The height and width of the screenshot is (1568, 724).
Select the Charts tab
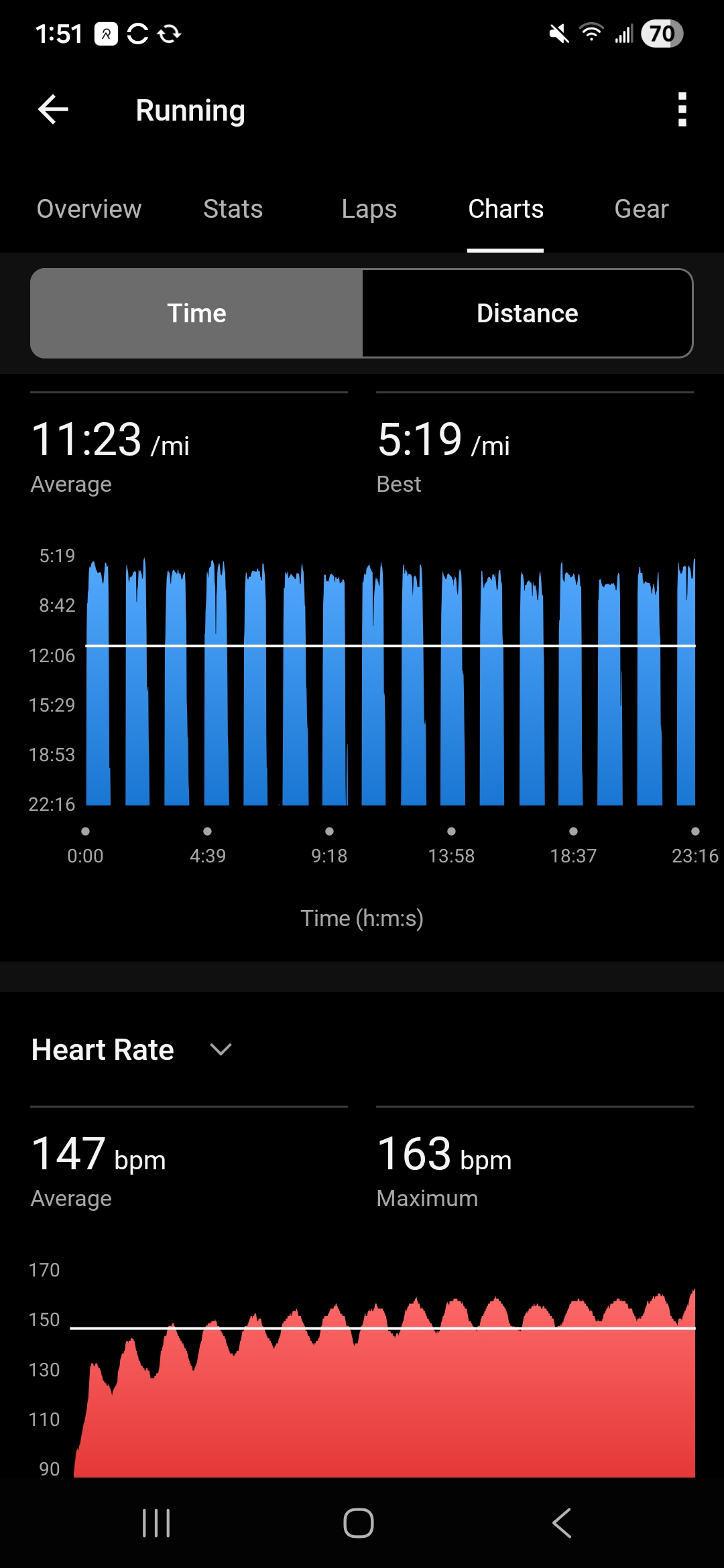pos(505,209)
